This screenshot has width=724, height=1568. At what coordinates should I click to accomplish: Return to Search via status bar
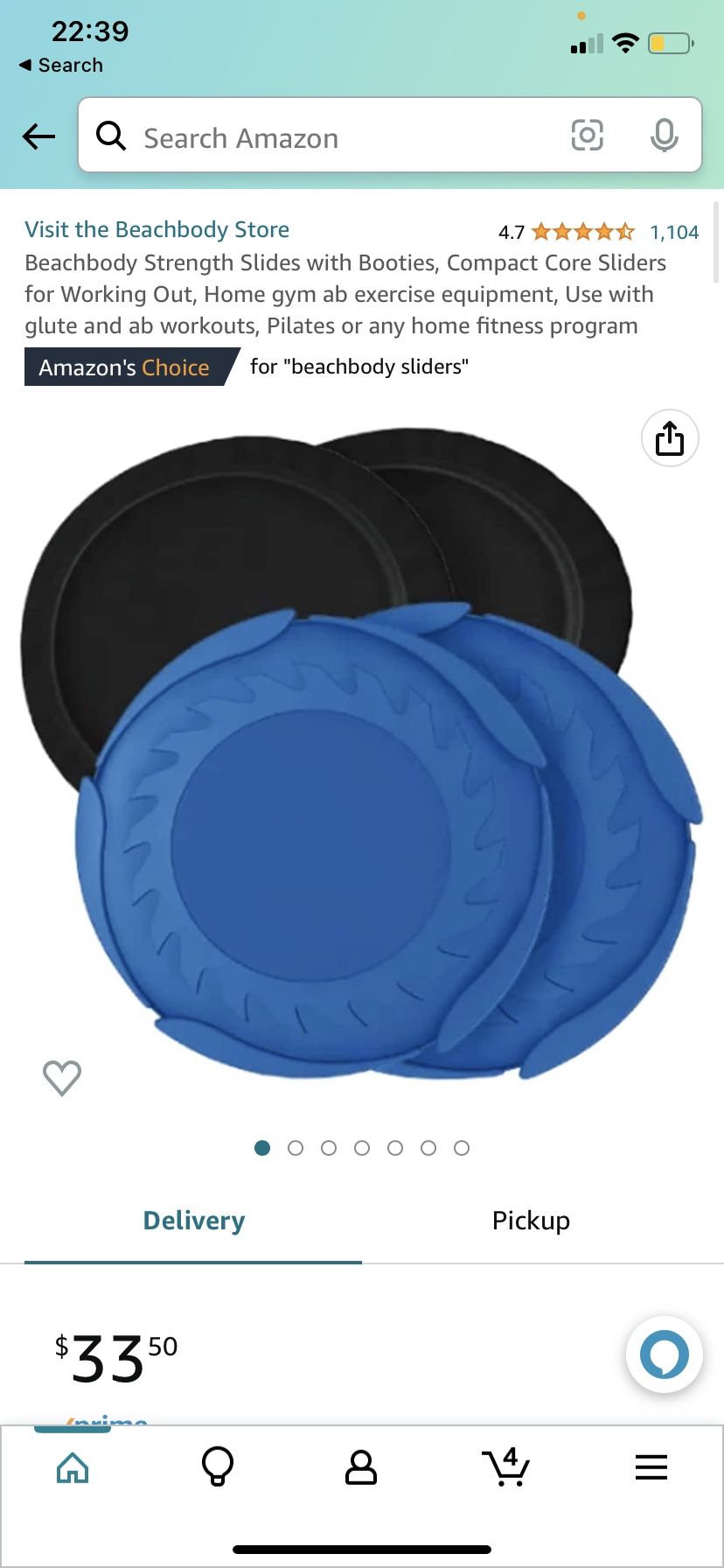61,66
